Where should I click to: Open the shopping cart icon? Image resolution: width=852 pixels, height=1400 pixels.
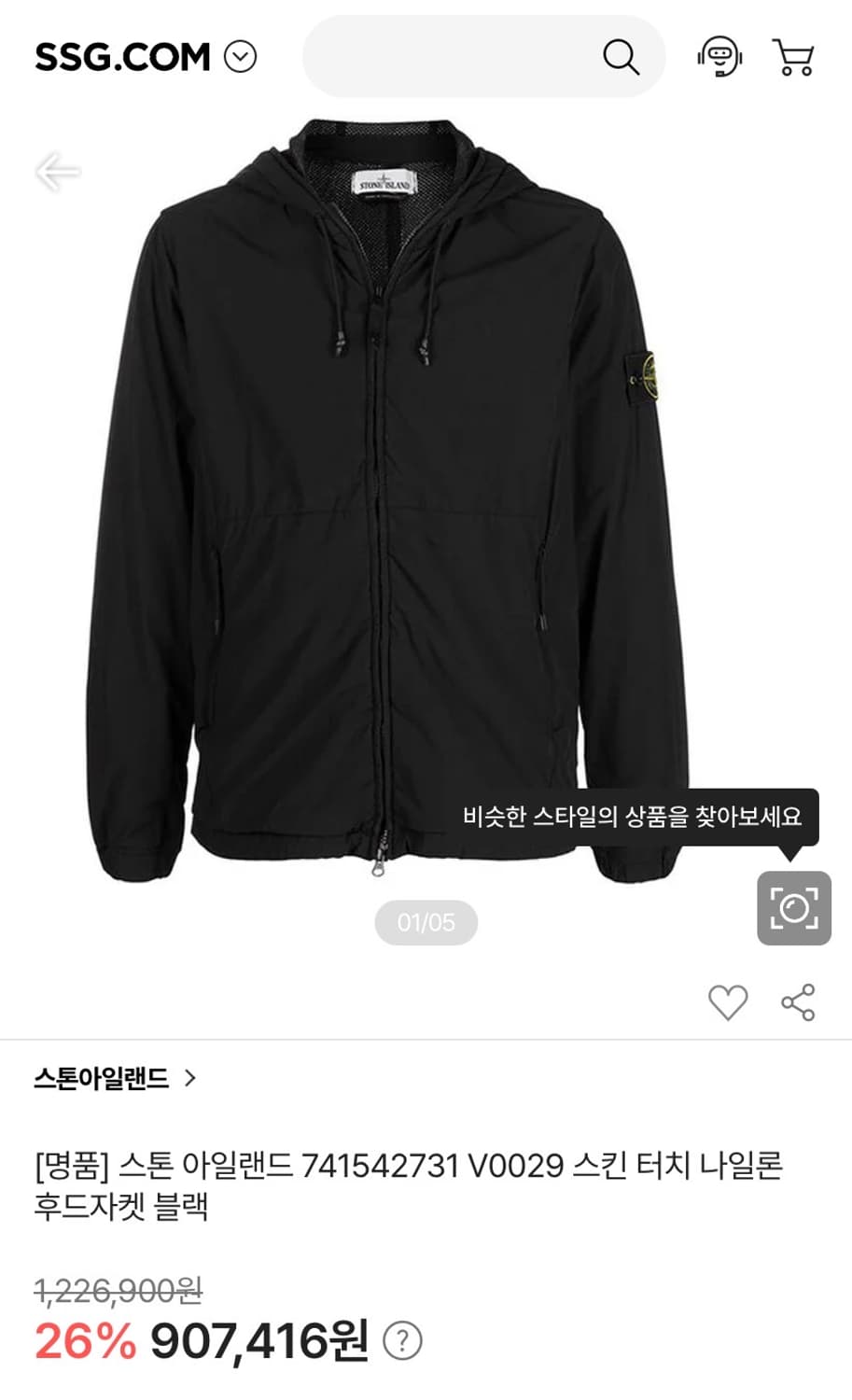click(x=792, y=58)
